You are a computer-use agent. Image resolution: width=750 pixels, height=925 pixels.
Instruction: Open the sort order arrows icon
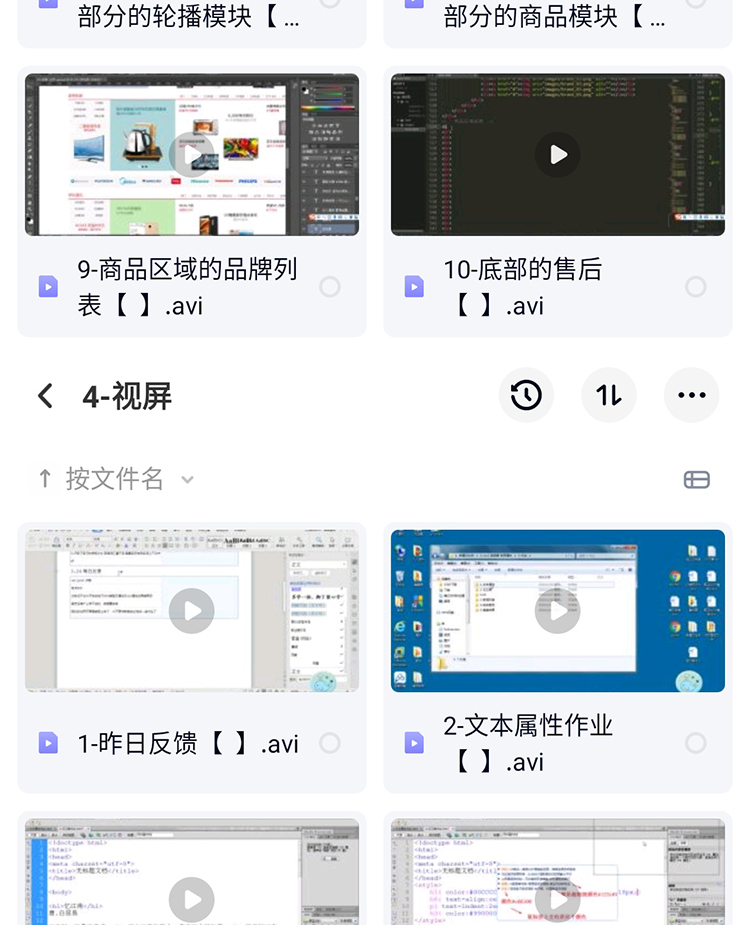(609, 396)
